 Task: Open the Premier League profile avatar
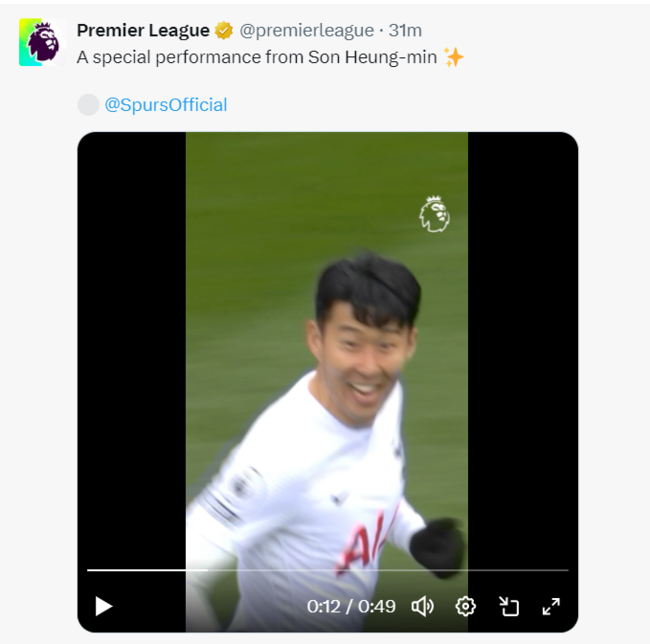click(42, 43)
